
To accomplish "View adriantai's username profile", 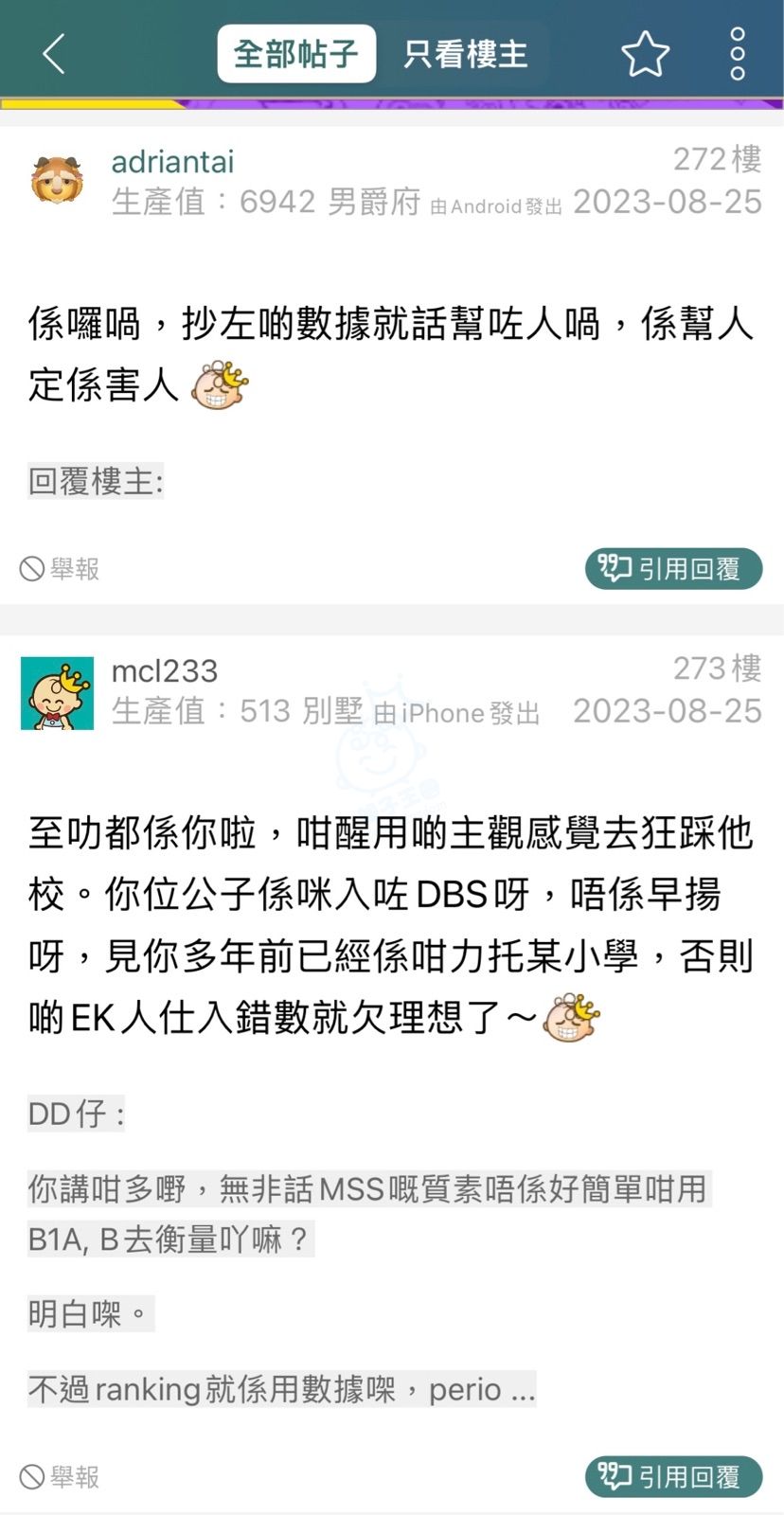I will [x=172, y=162].
